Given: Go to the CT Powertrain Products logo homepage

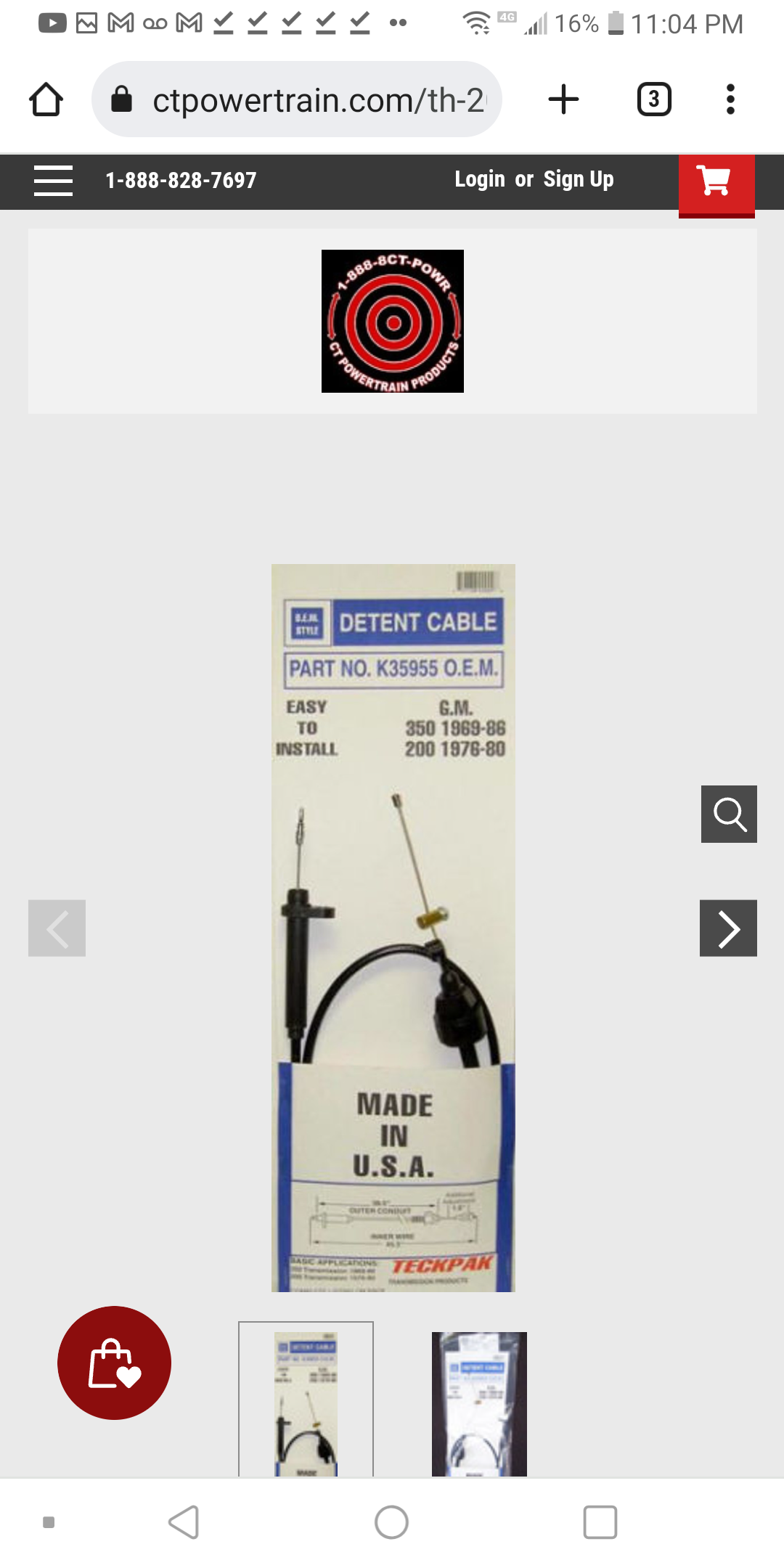Looking at the screenshot, I should [393, 322].
